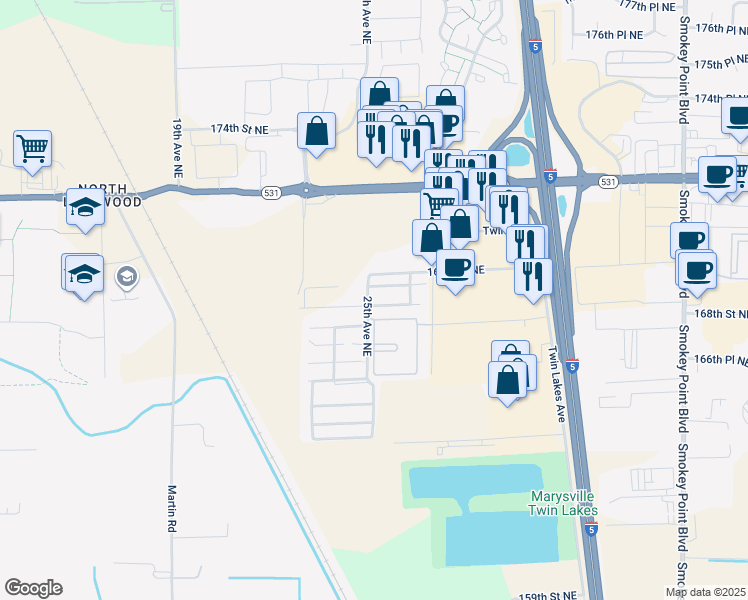Open the shopping bag marker on 174th St NE

click(x=316, y=133)
